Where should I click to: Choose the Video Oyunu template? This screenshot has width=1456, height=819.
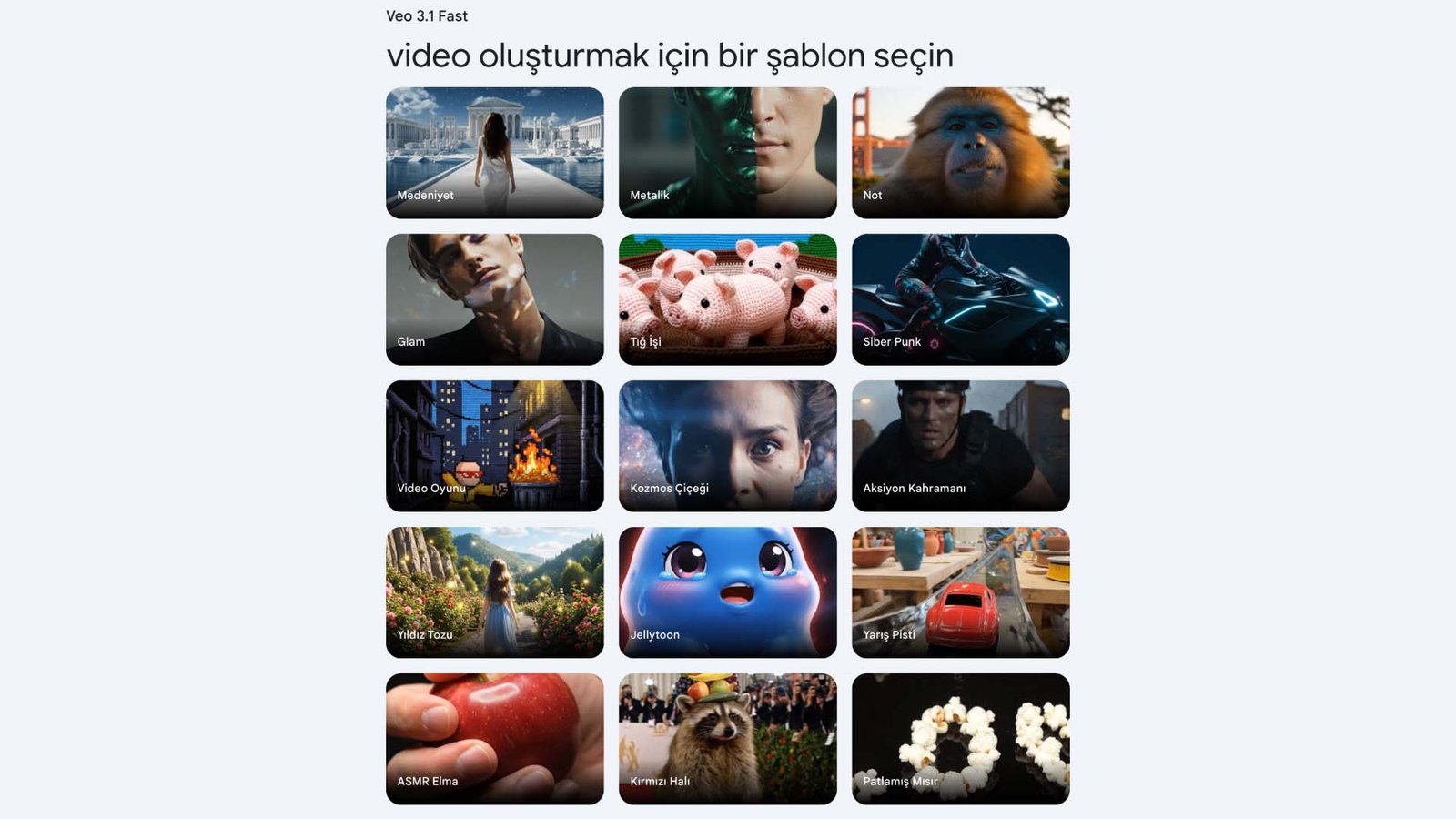point(494,445)
